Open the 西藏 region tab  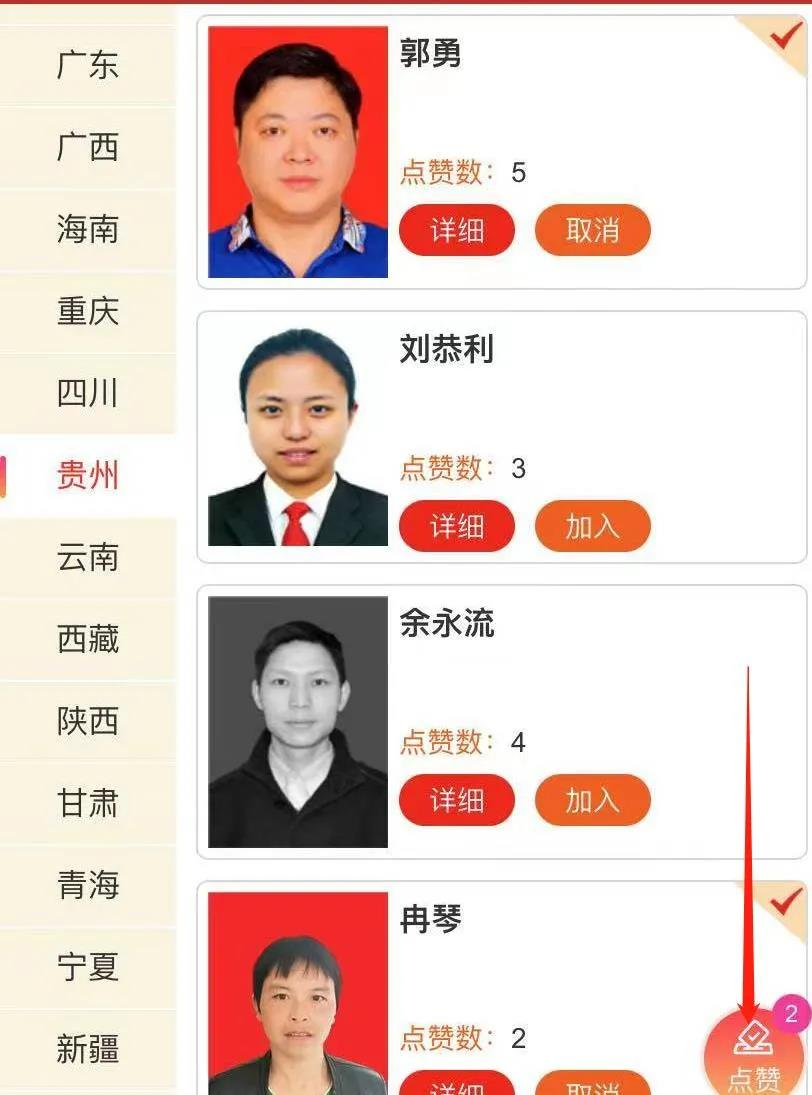pyautogui.click(x=88, y=639)
